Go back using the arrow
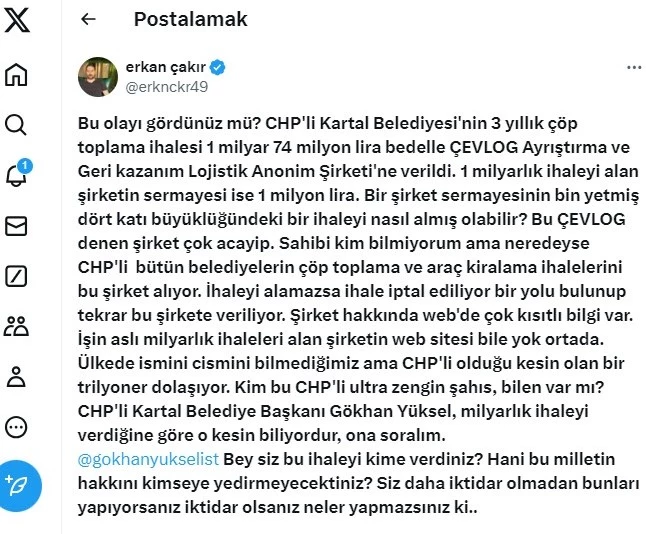646x534 pixels. pyautogui.click(x=88, y=19)
